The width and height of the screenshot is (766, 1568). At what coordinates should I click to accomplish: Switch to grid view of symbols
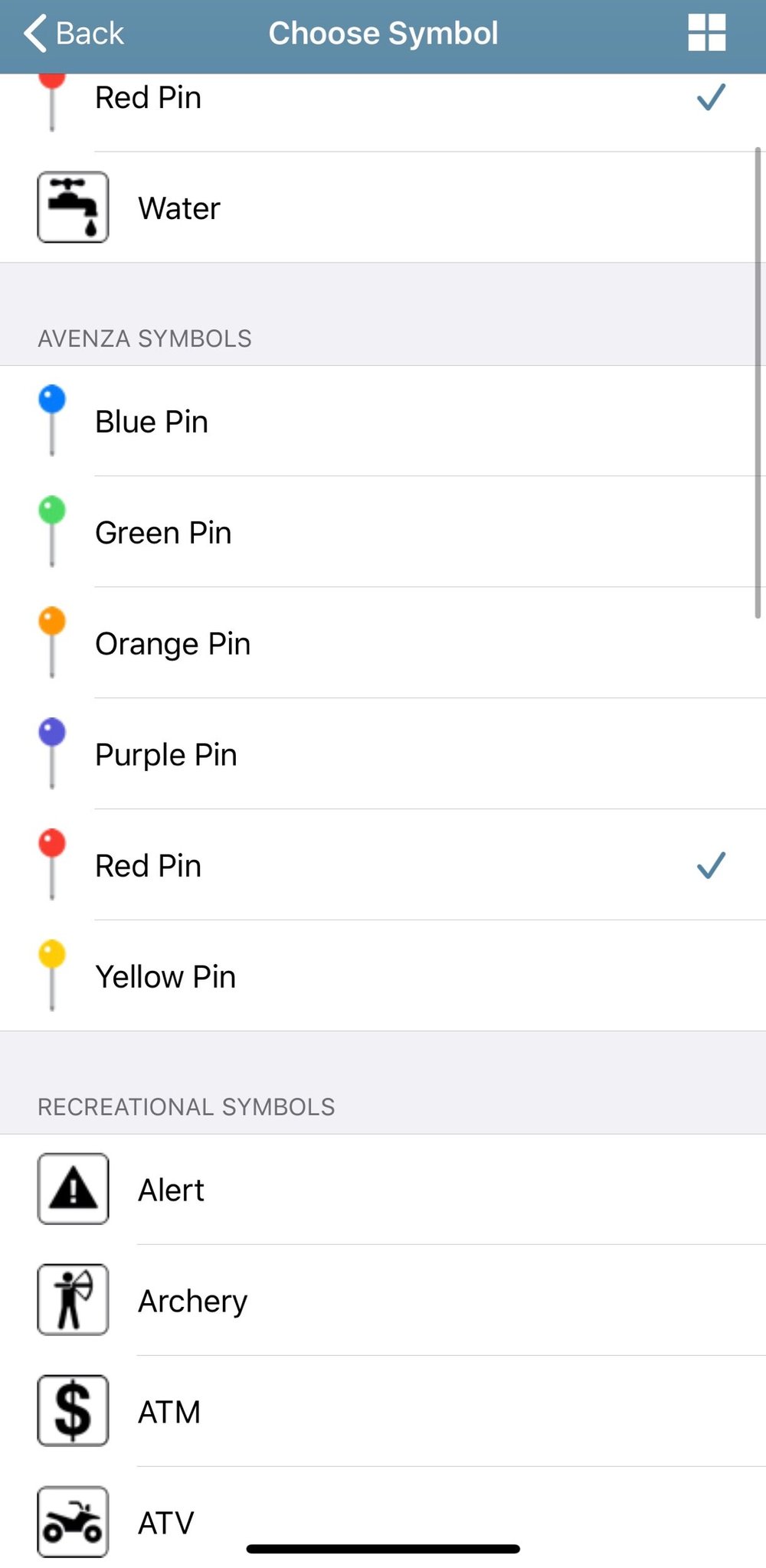[x=706, y=34]
